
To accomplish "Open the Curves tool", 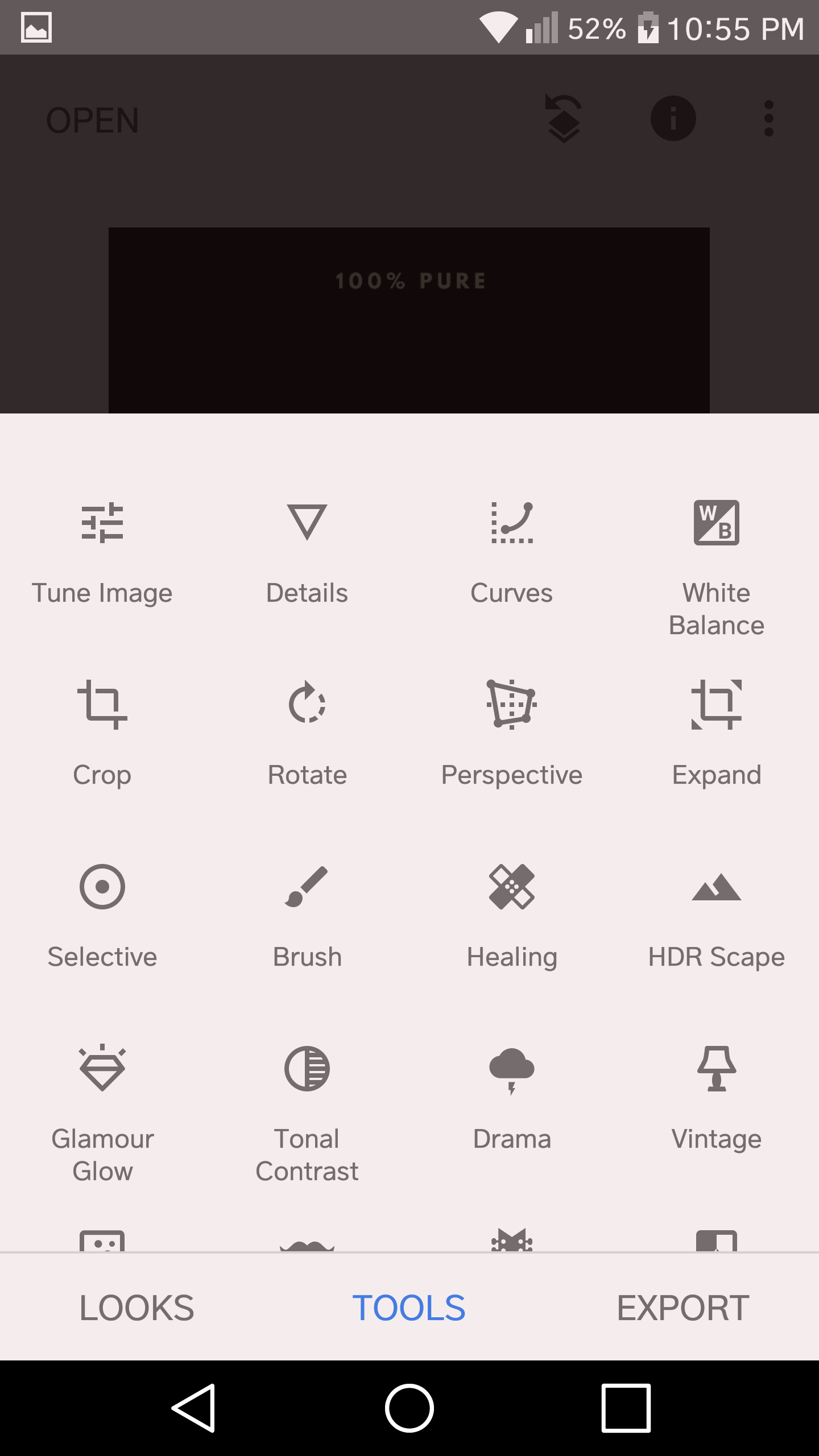I will click(x=512, y=555).
